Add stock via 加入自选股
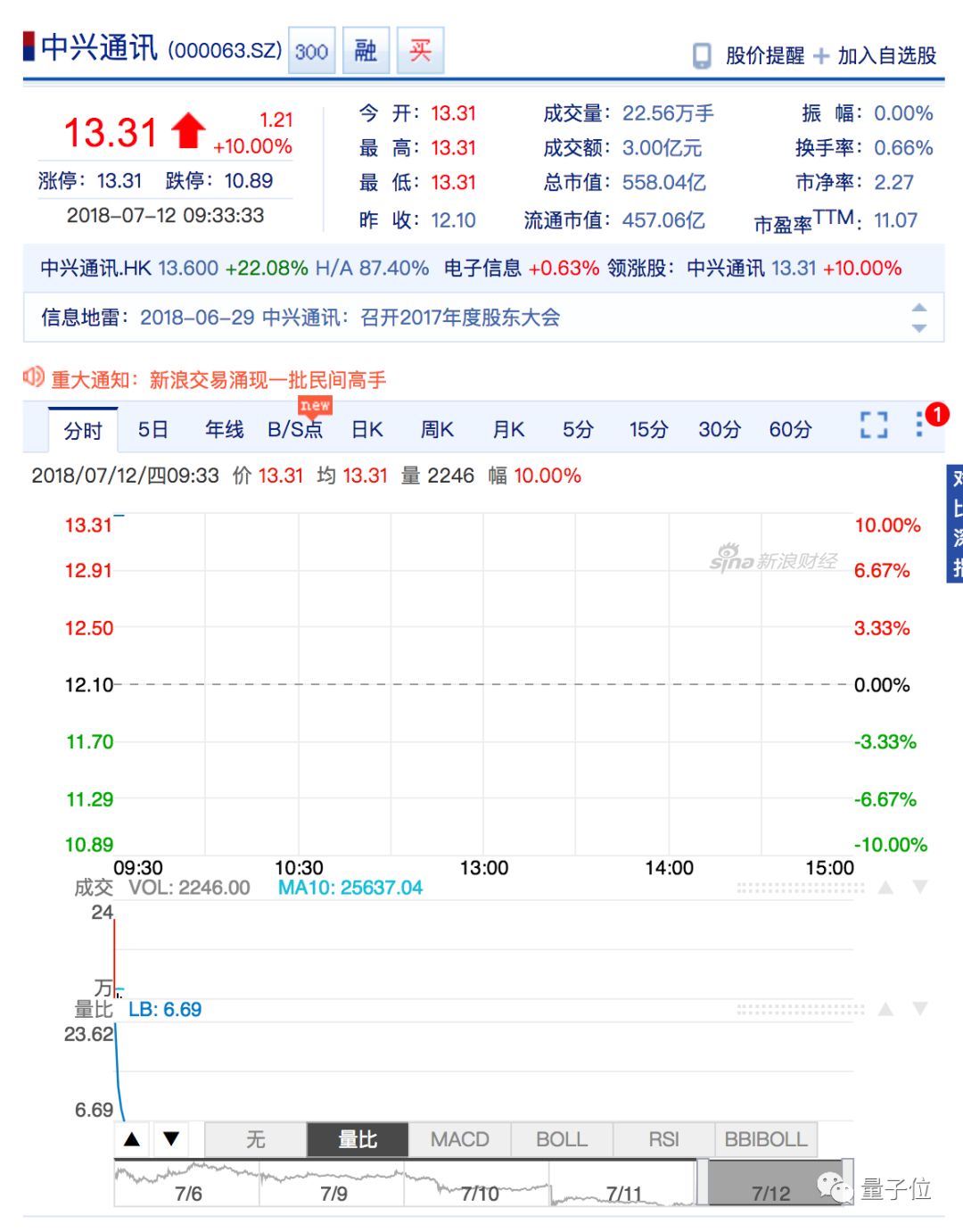Image resolution: width=963 pixels, height=1232 pixels. click(x=877, y=55)
